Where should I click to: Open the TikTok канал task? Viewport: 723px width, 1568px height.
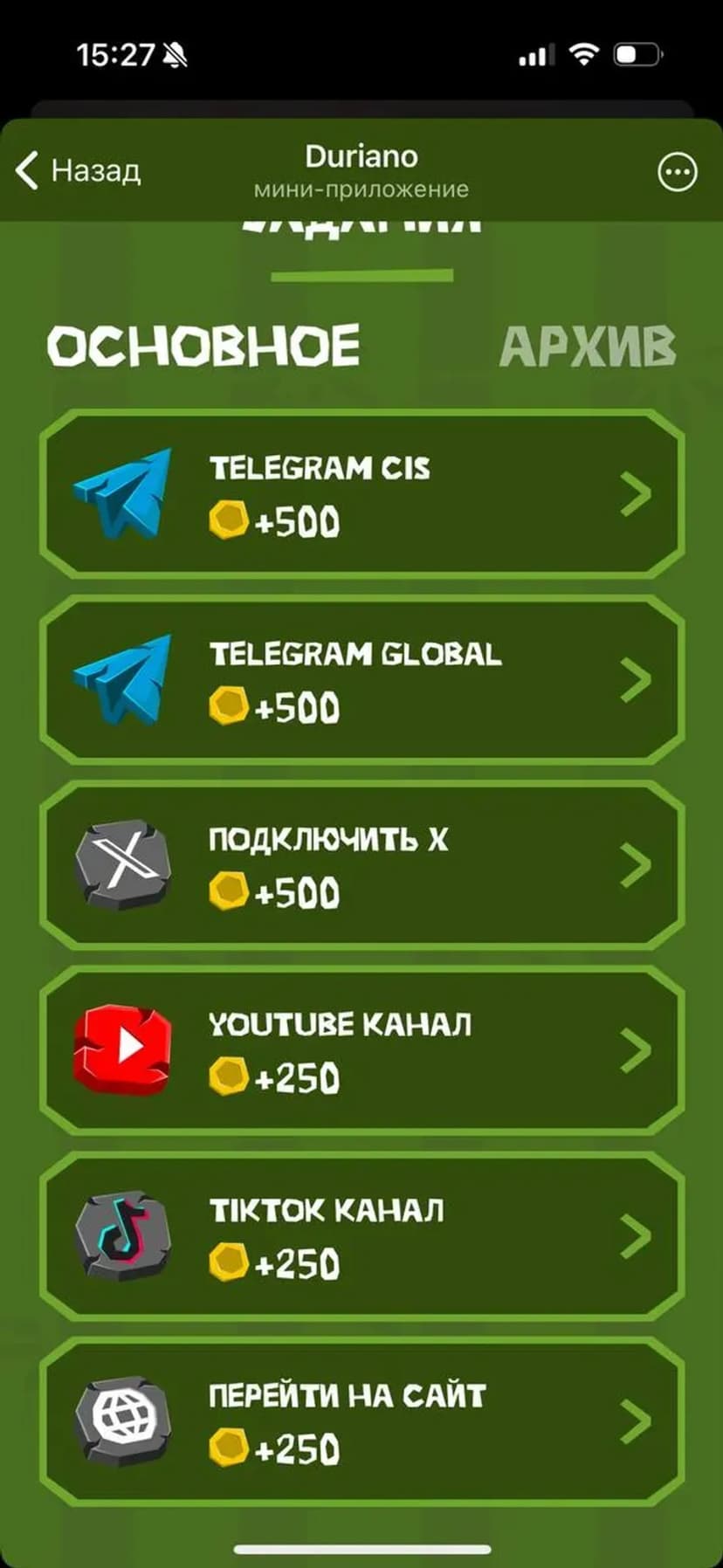tap(361, 1235)
